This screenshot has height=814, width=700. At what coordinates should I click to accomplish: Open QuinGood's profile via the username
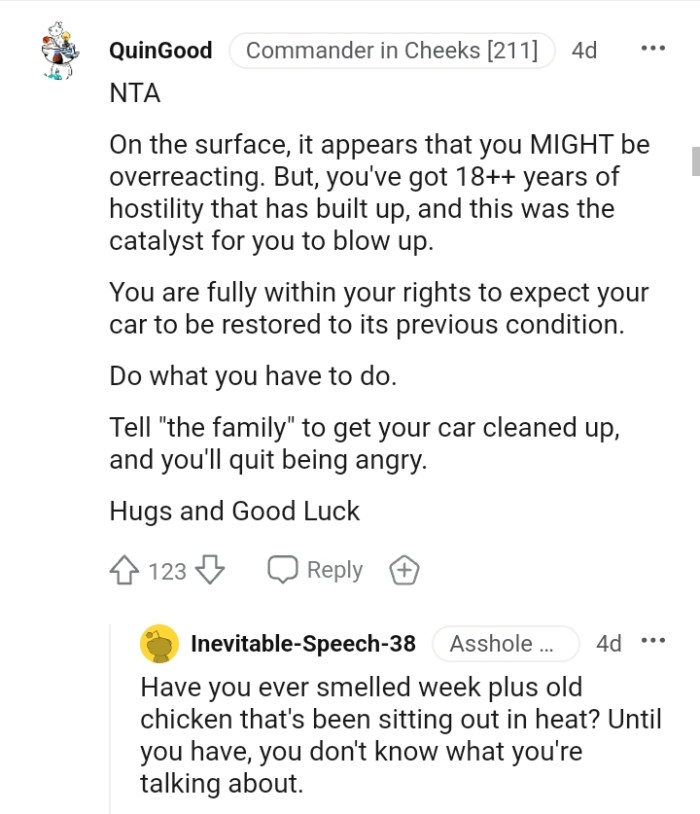click(160, 50)
